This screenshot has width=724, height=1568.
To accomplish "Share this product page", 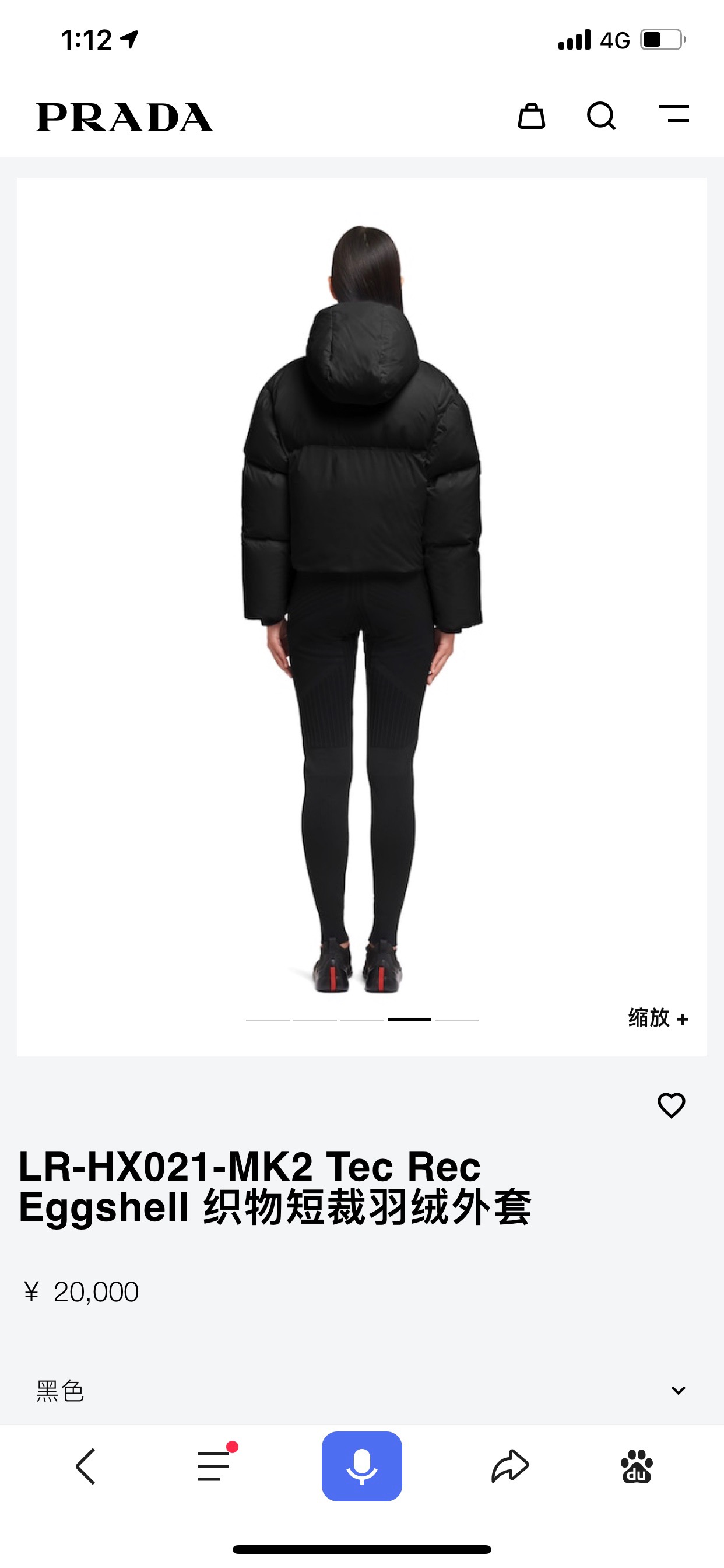I will tap(510, 1466).
